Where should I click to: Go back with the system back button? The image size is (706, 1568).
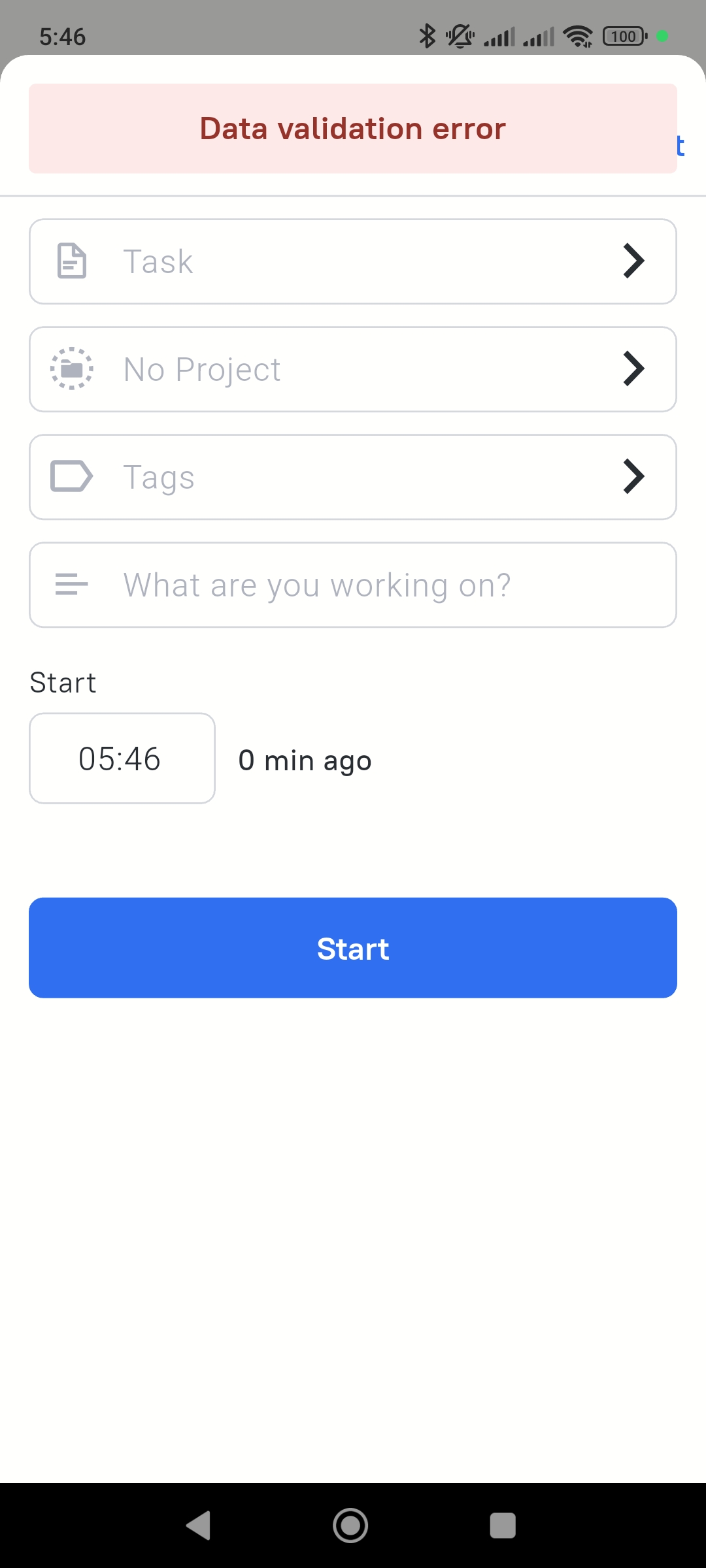pyautogui.click(x=199, y=1526)
